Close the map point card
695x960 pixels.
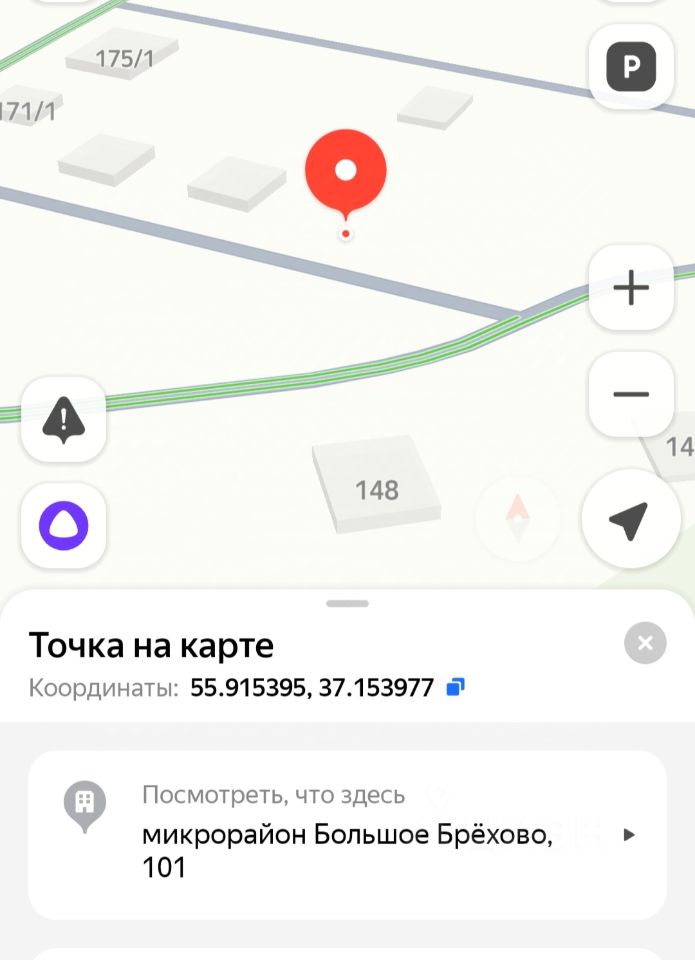(x=645, y=643)
